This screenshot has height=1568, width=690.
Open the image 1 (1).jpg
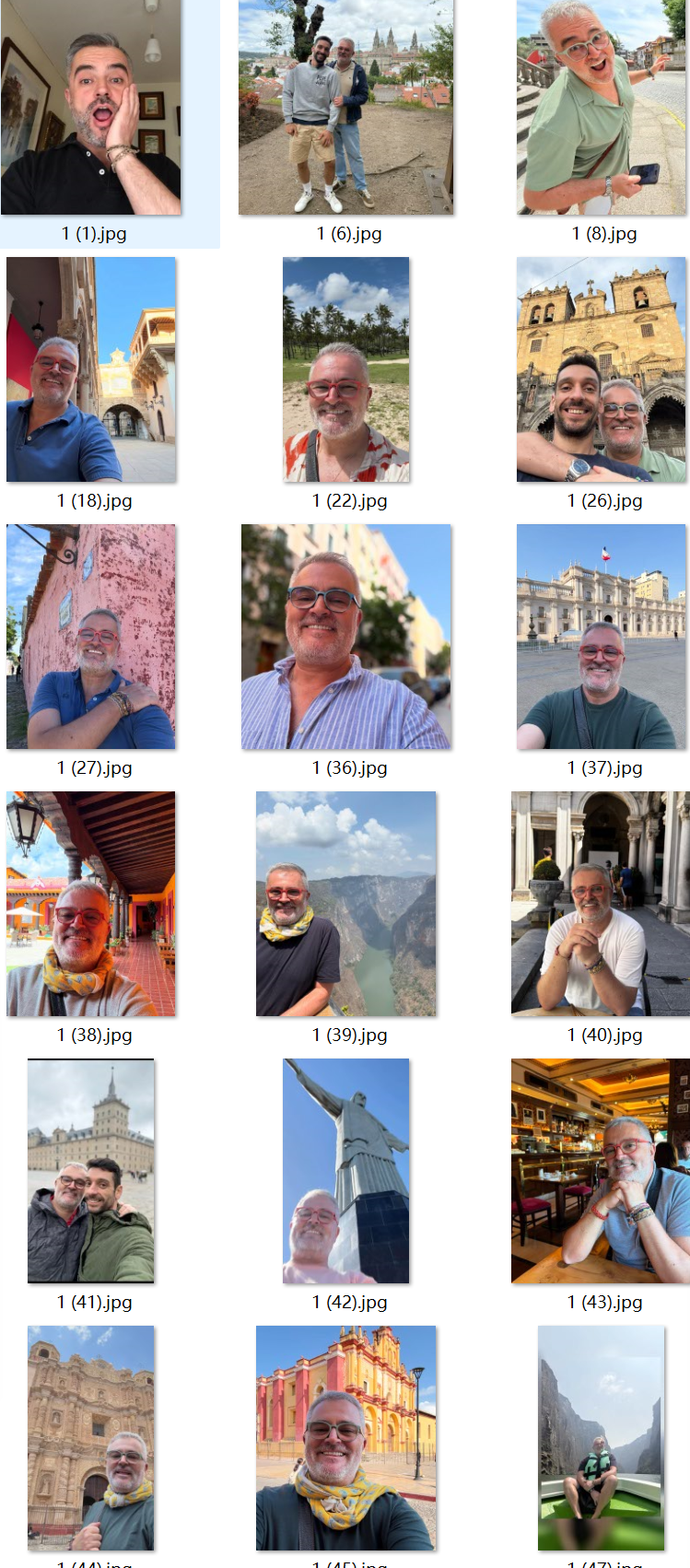pos(91,109)
